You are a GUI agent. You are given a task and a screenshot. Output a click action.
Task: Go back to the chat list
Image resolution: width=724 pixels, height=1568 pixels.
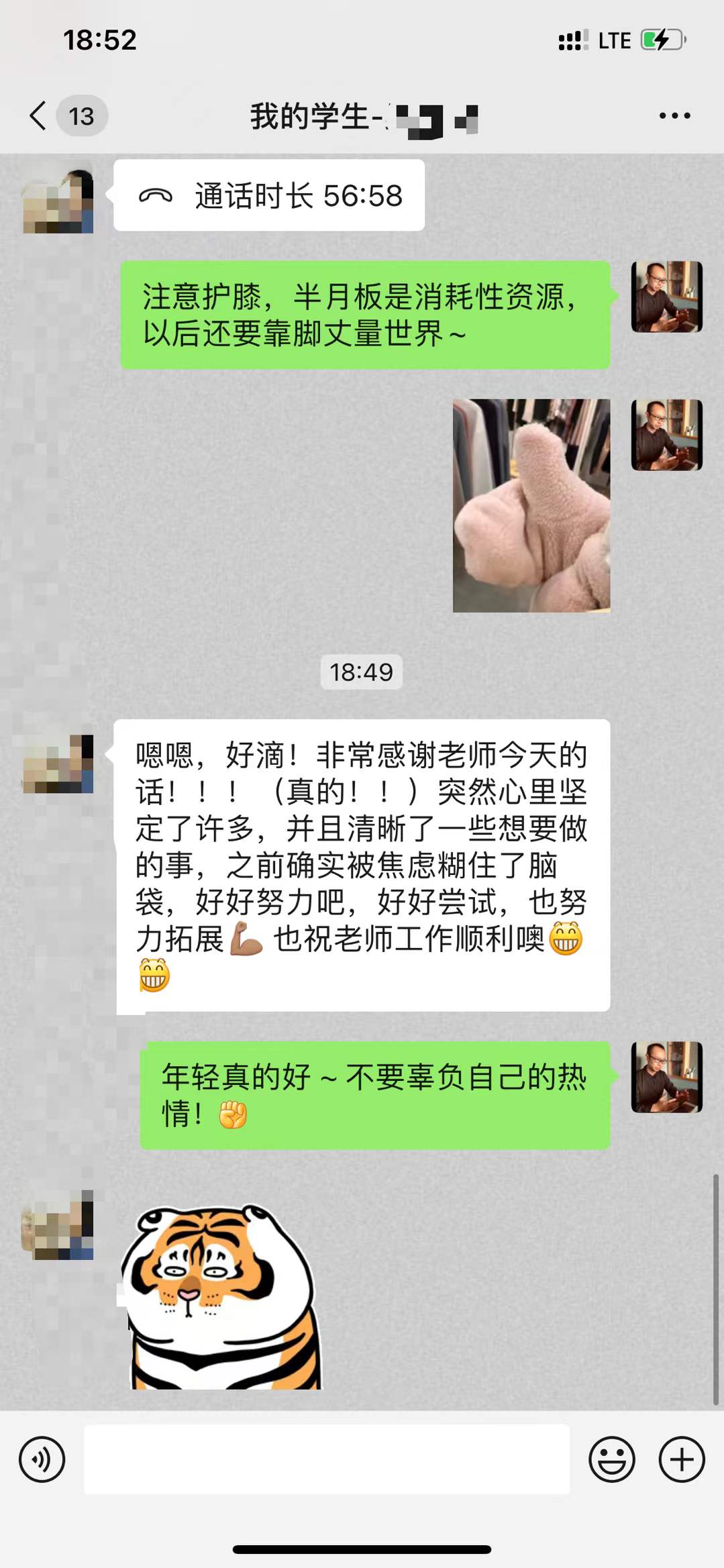(39, 116)
